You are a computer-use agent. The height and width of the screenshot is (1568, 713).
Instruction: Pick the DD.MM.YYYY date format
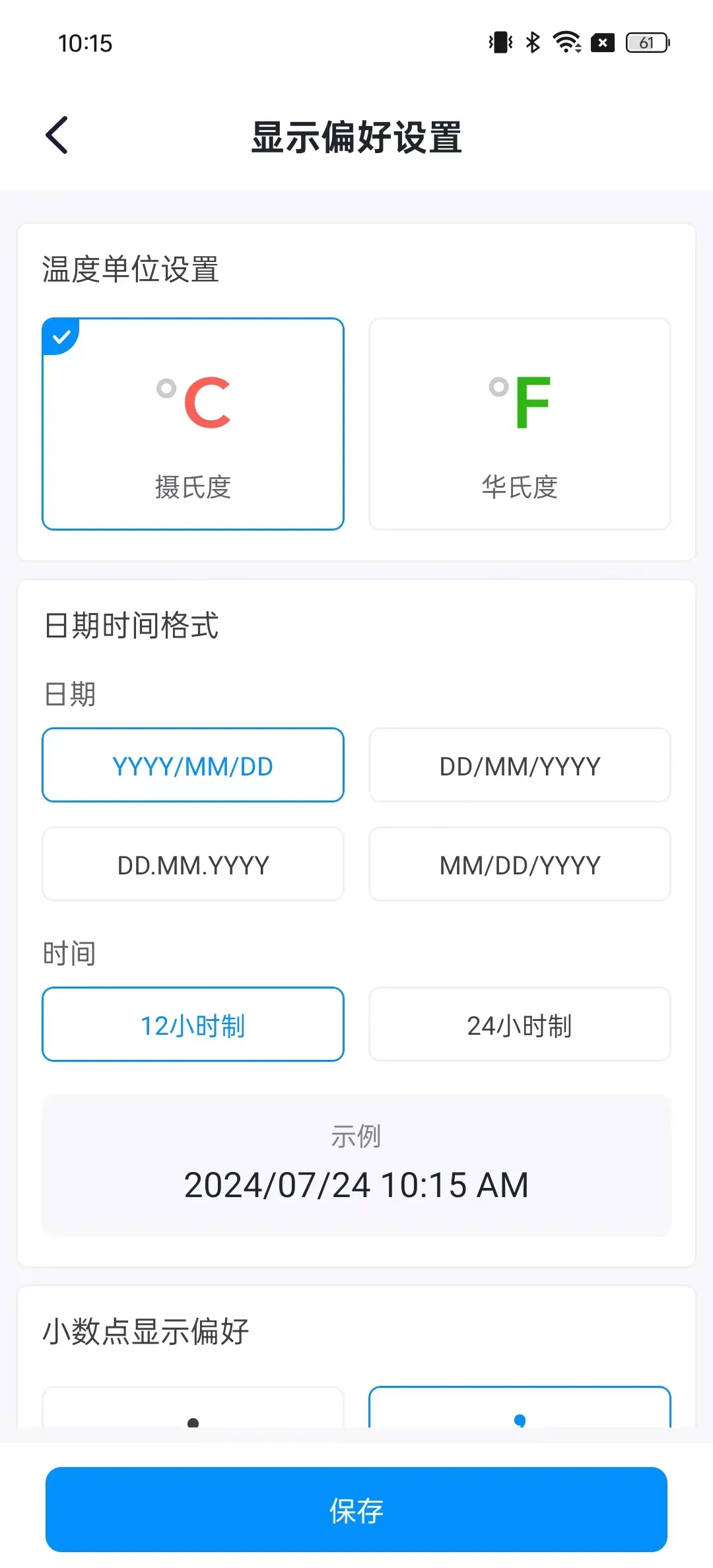193,865
